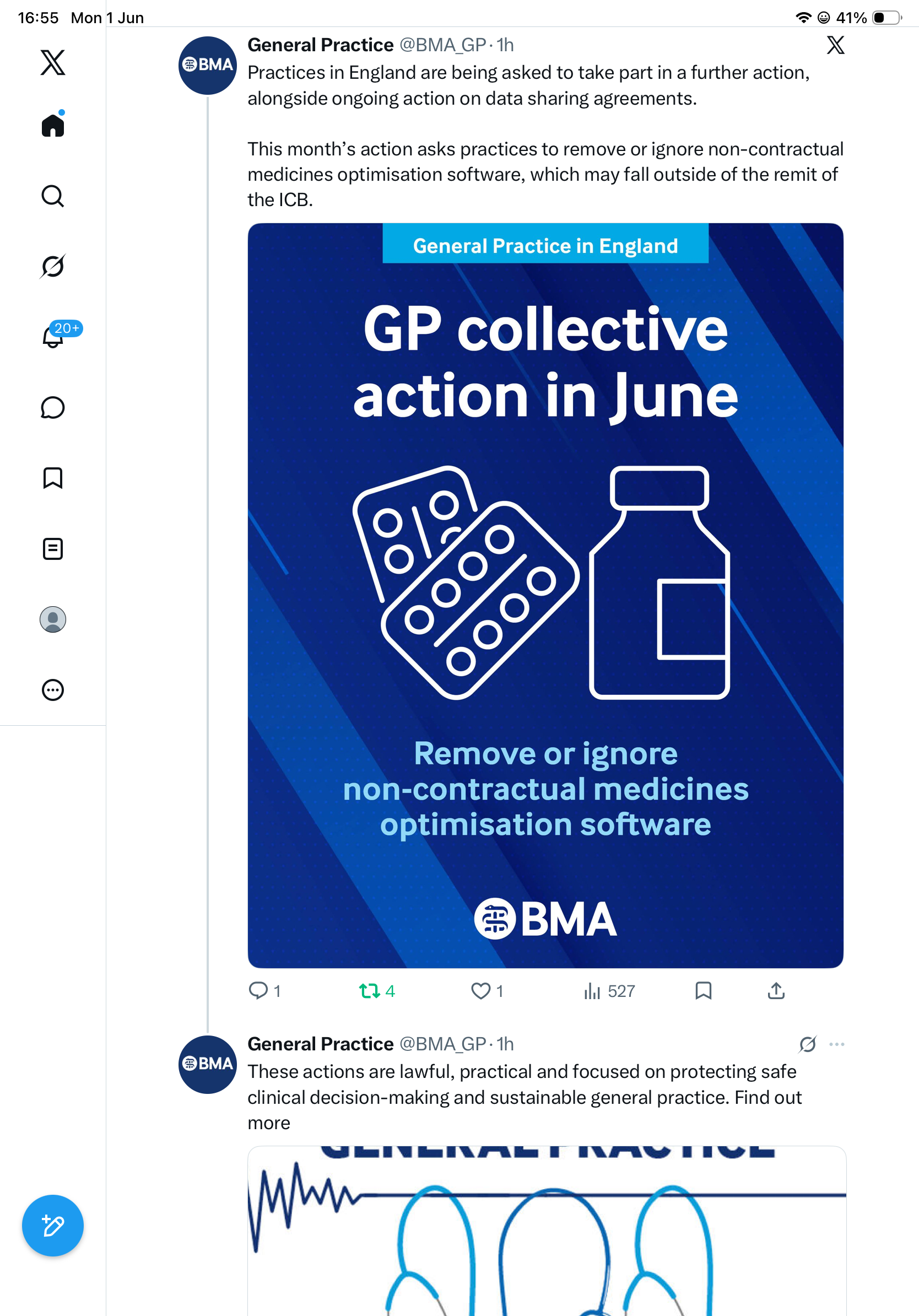Image resolution: width=919 pixels, height=1316 pixels.
Task: Open Bookmarks from the sidebar
Action: (53, 478)
